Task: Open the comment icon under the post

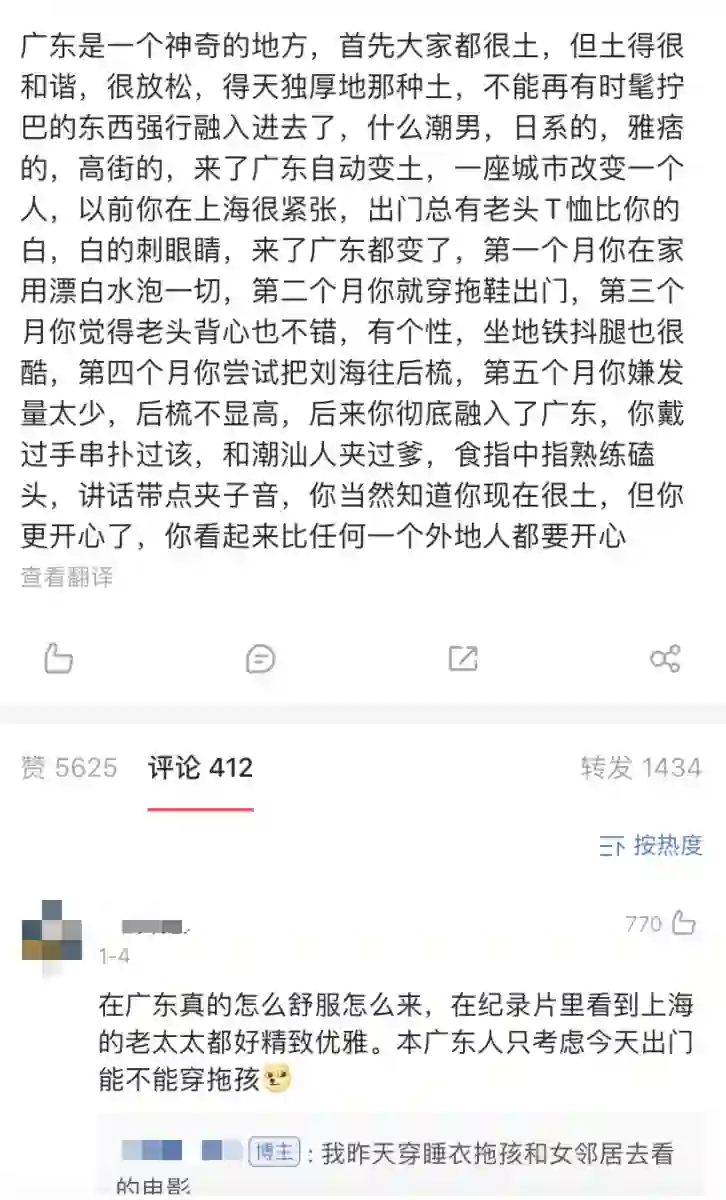Action: tap(260, 658)
